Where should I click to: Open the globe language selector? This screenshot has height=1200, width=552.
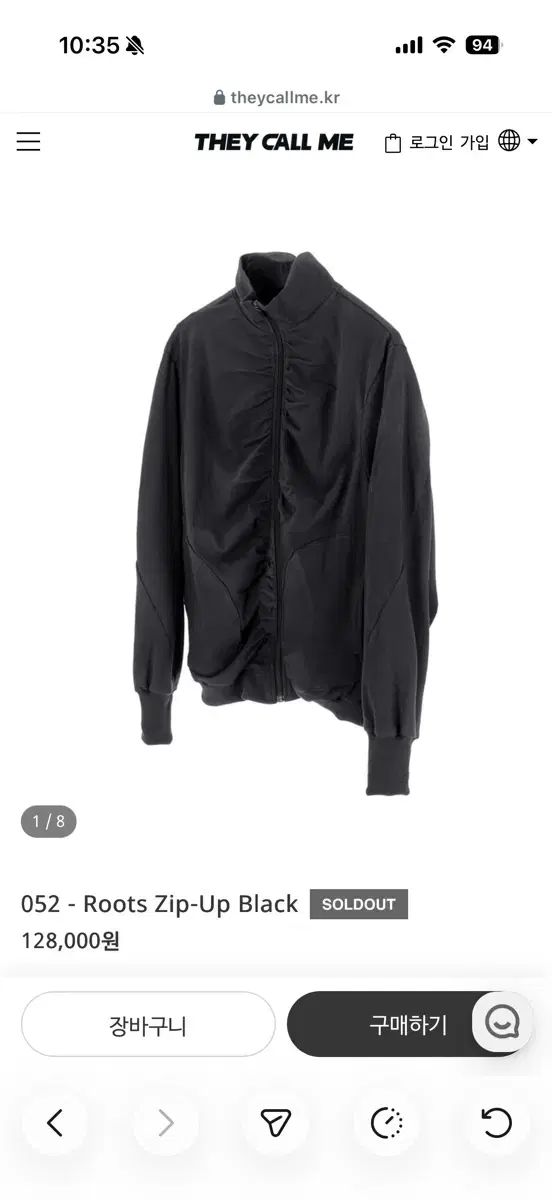tap(518, 141)
